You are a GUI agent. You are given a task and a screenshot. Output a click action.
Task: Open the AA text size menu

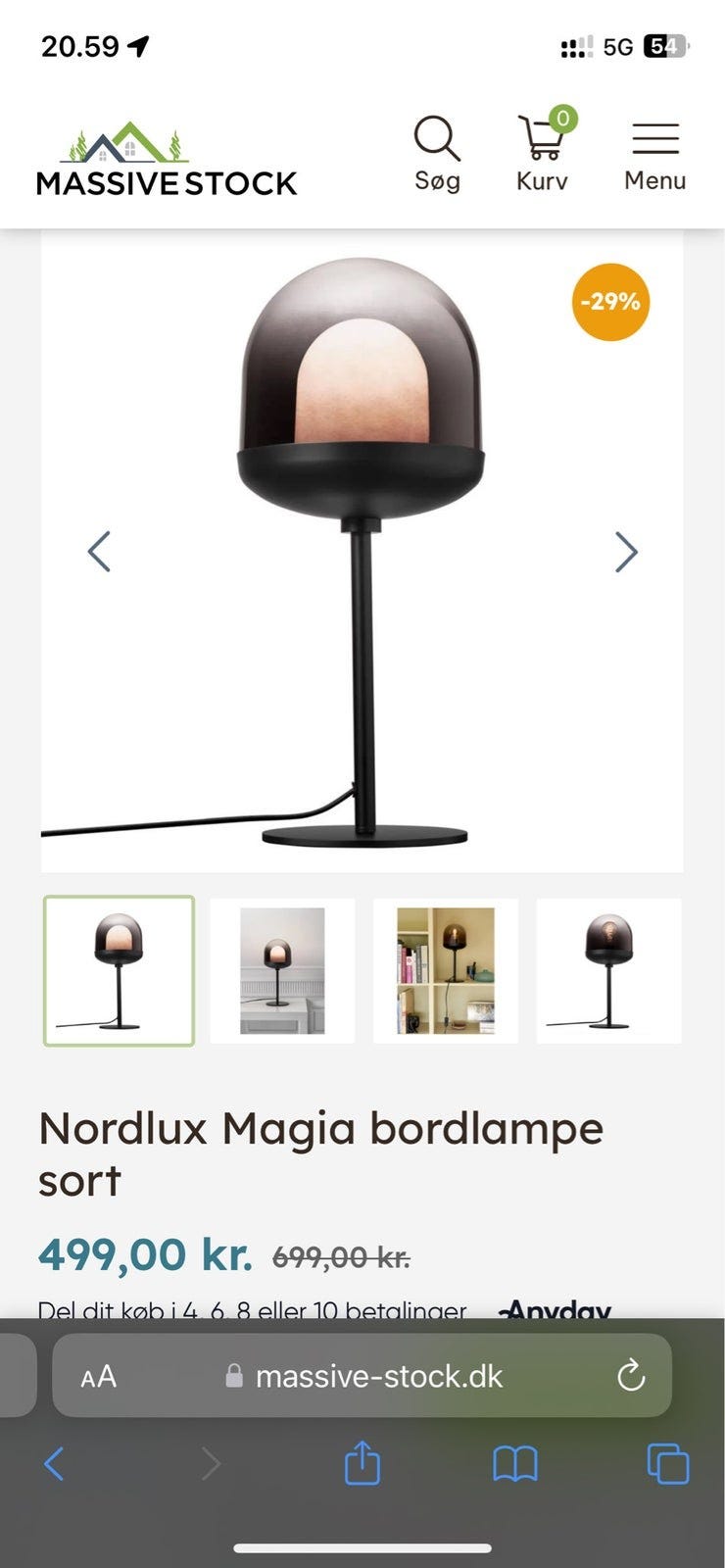tap(96, 1375)
